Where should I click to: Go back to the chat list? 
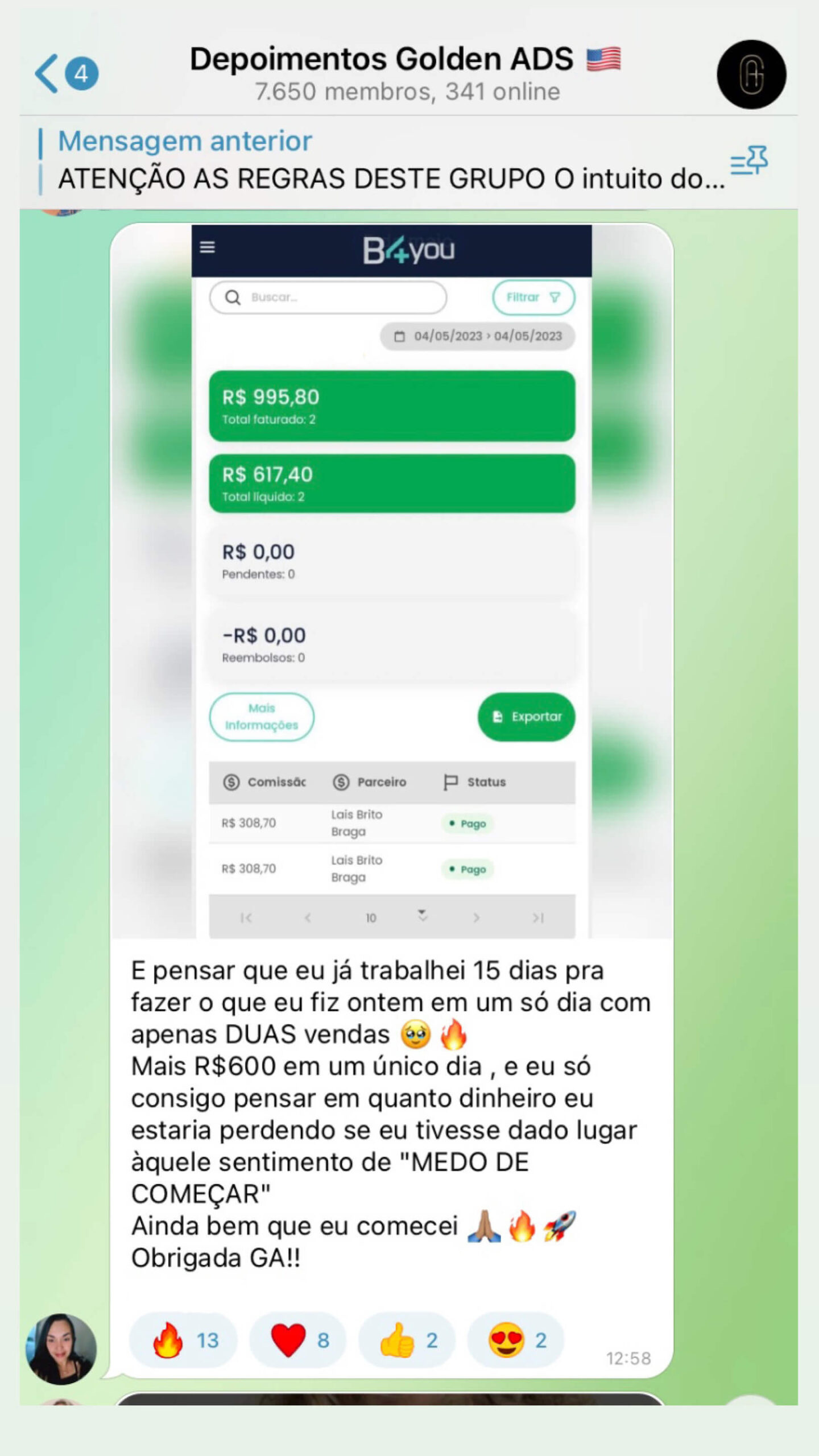65,74
